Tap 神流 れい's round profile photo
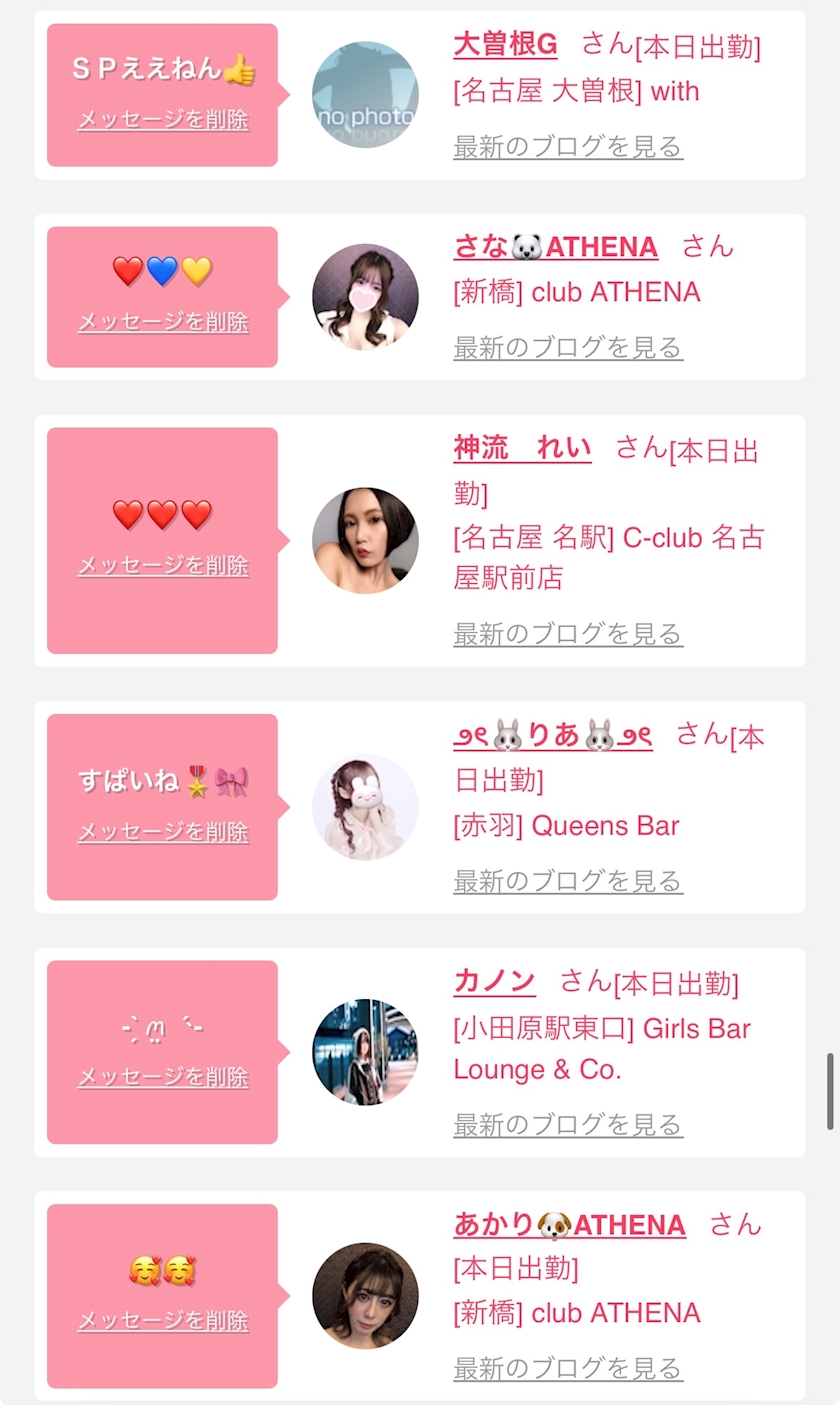840x1405 pixels. click(x=365, y=541)
